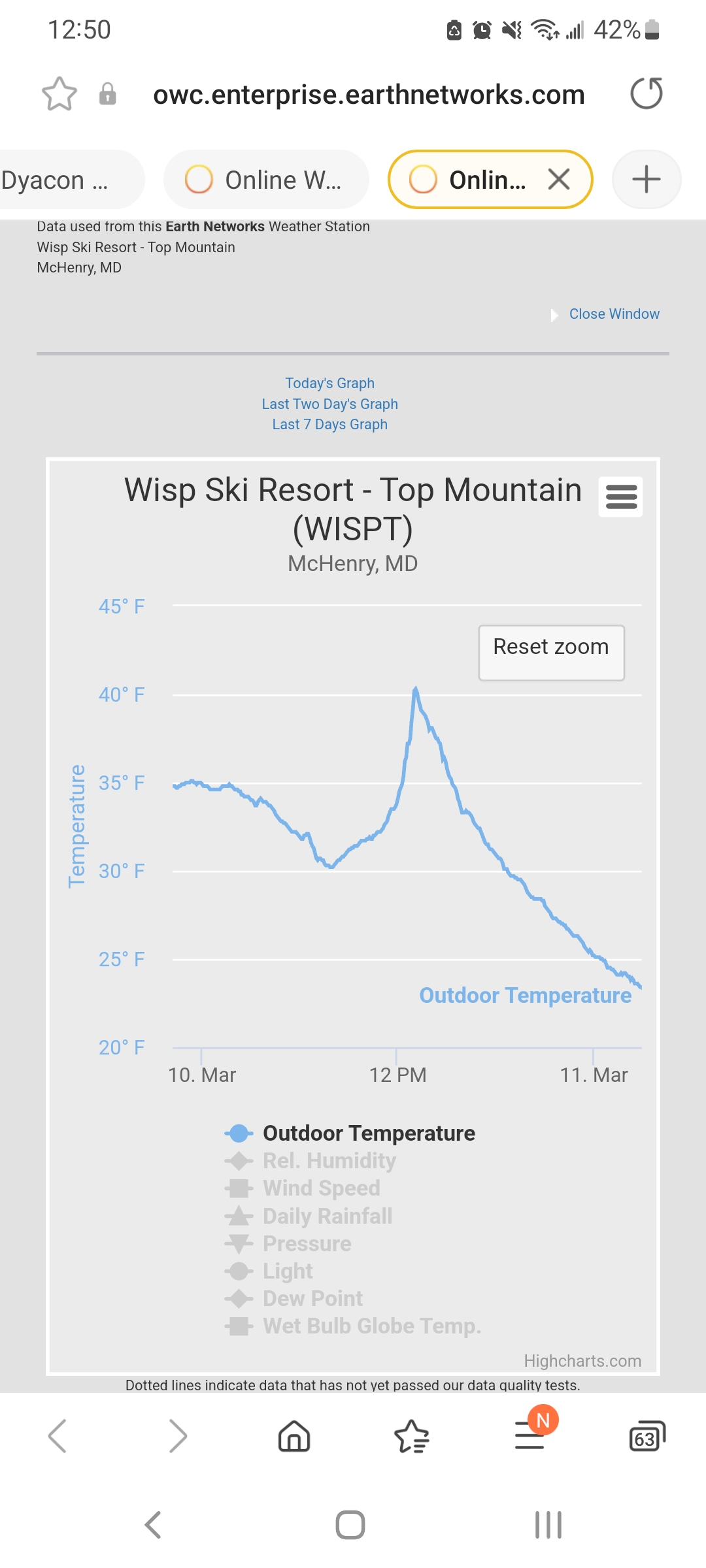Toggle Outdoor Temperature series in legend
The height and width of the screenshot is (1568, 706).
point(350,1133)
